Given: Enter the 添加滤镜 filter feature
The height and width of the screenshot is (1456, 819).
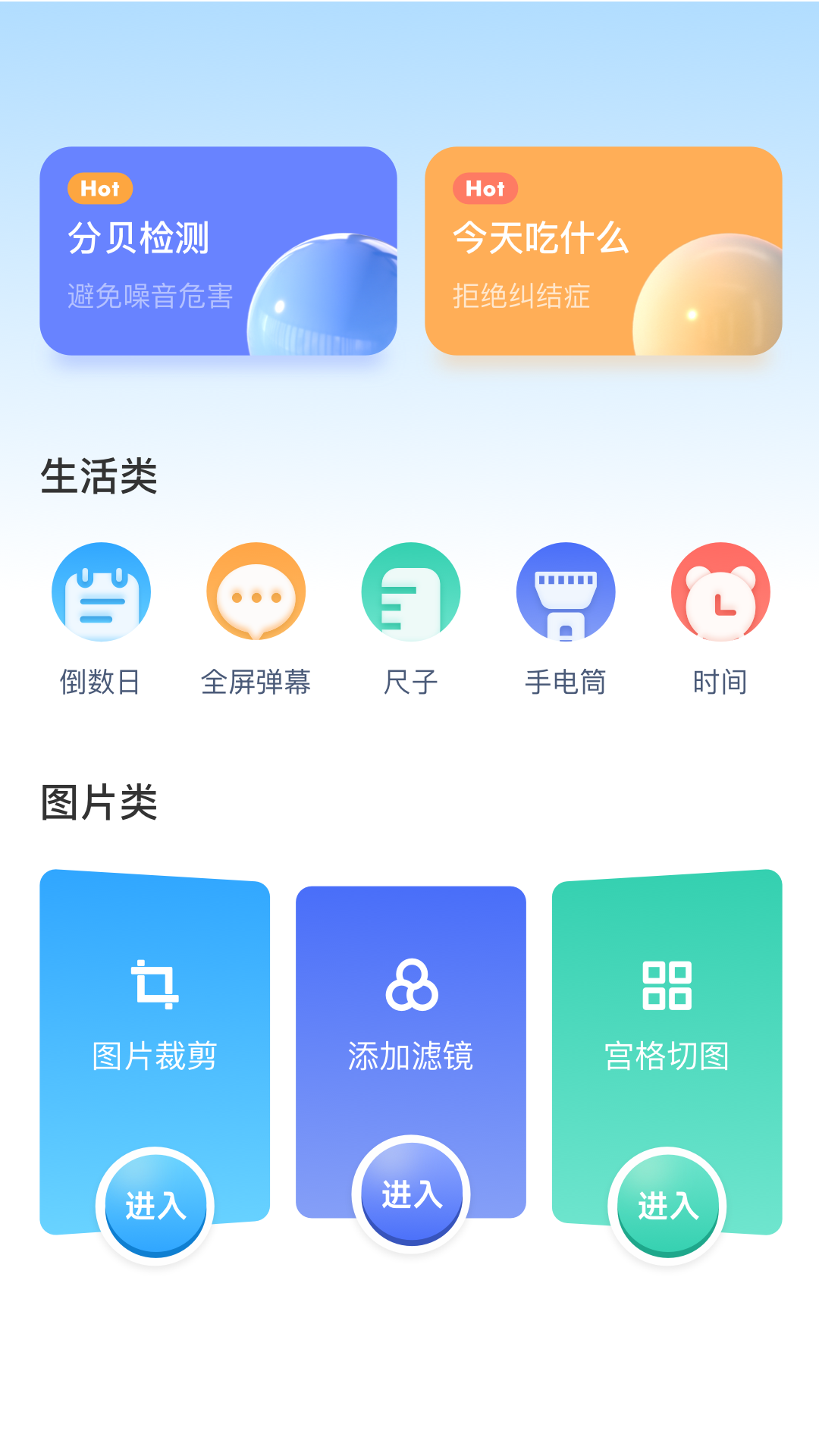Looking at the screenshot, I should click(411, 1194).
